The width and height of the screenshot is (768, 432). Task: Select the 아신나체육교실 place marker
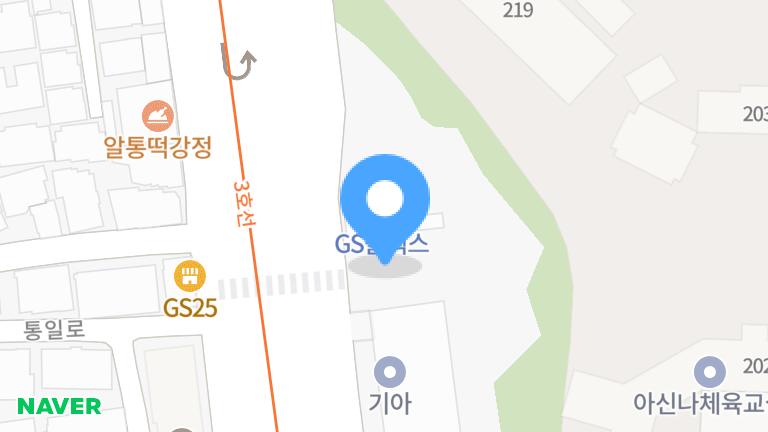pyautogui.click(x=709, y=373)
